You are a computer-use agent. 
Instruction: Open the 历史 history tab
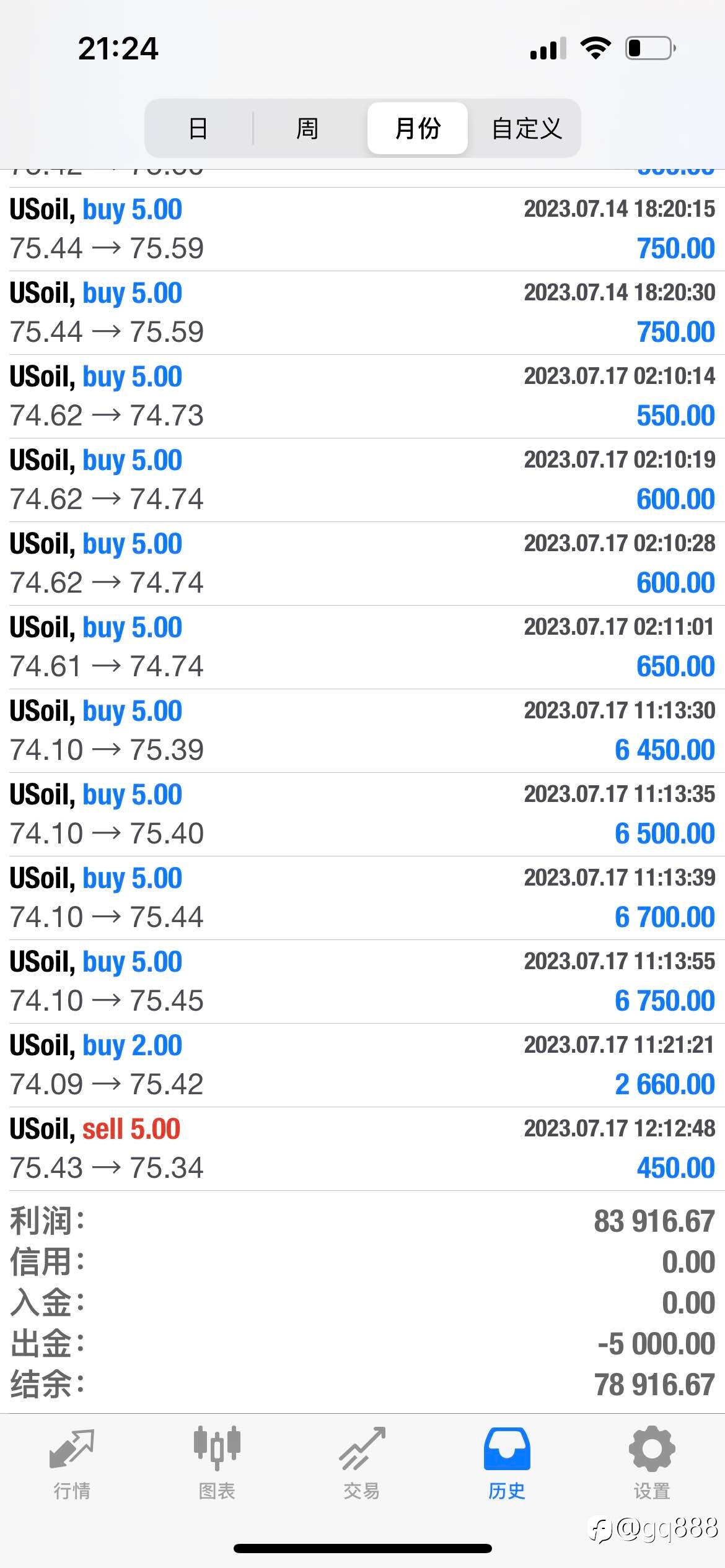[507, 1463]
